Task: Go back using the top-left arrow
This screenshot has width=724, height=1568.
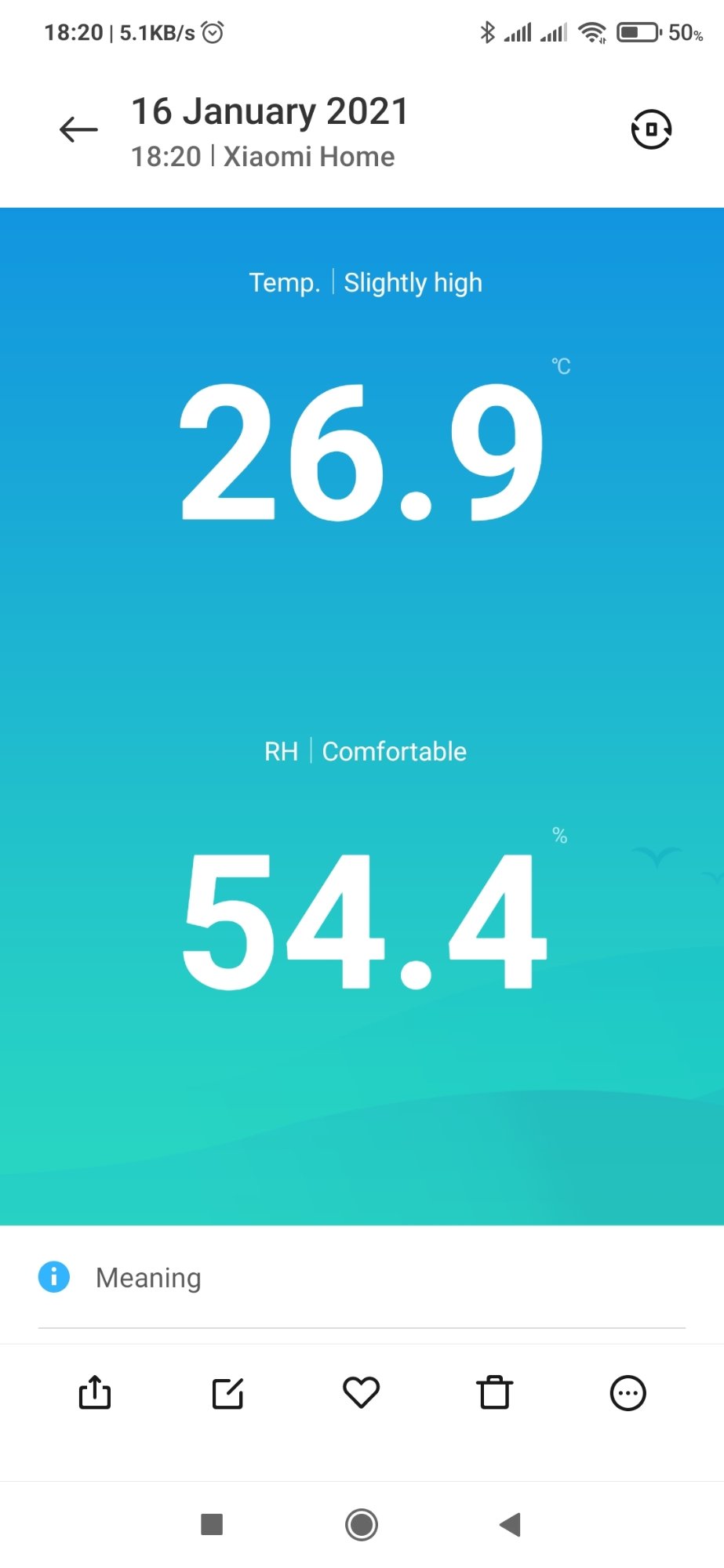Action: click(78, 129)
